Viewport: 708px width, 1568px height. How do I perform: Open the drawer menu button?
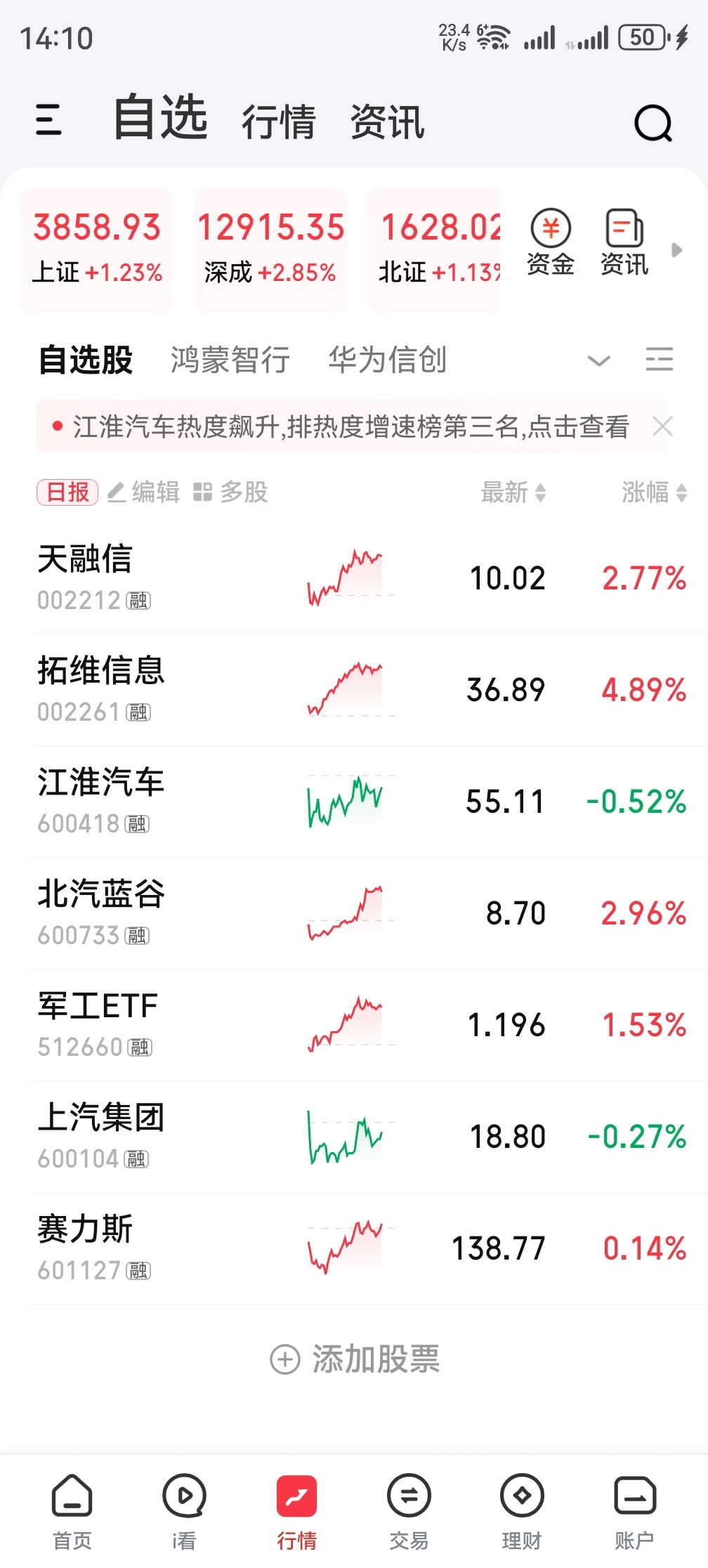point(48,119)
